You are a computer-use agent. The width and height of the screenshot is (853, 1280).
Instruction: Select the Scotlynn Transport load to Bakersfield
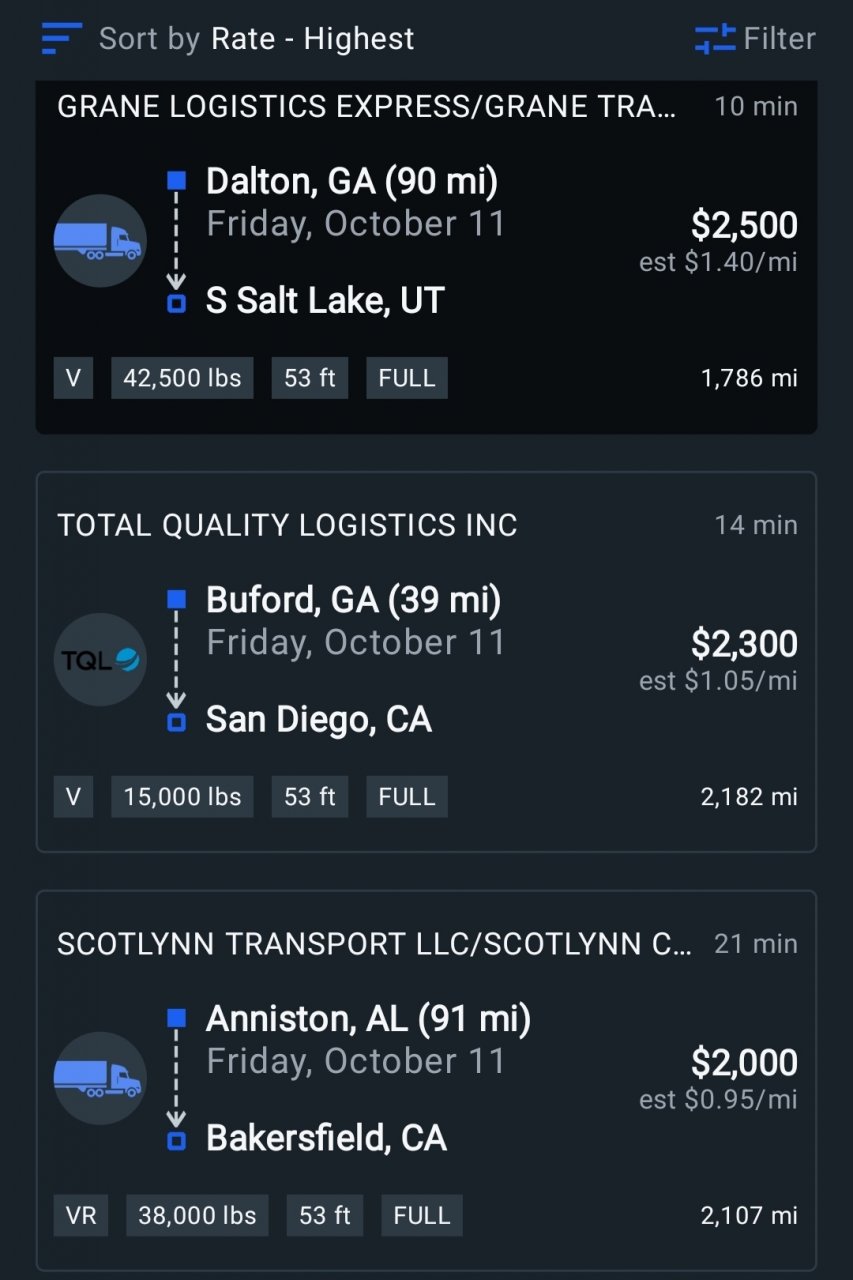426,1080
